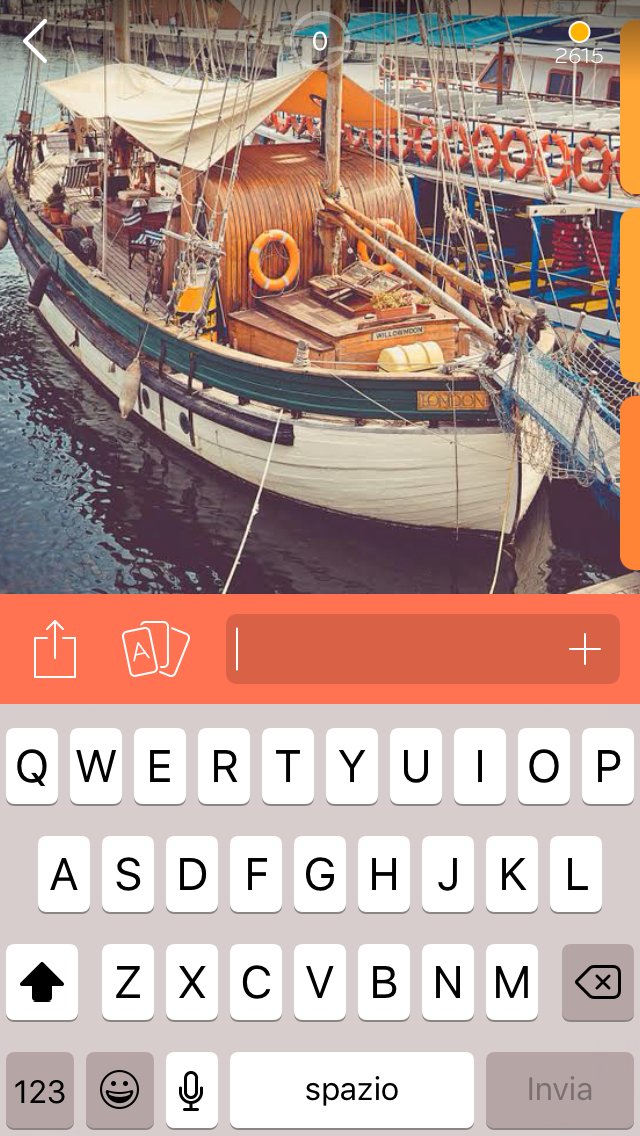640x1136 pixels.
Task: Tap the spazio space bar
Action: pos(352,1090)
